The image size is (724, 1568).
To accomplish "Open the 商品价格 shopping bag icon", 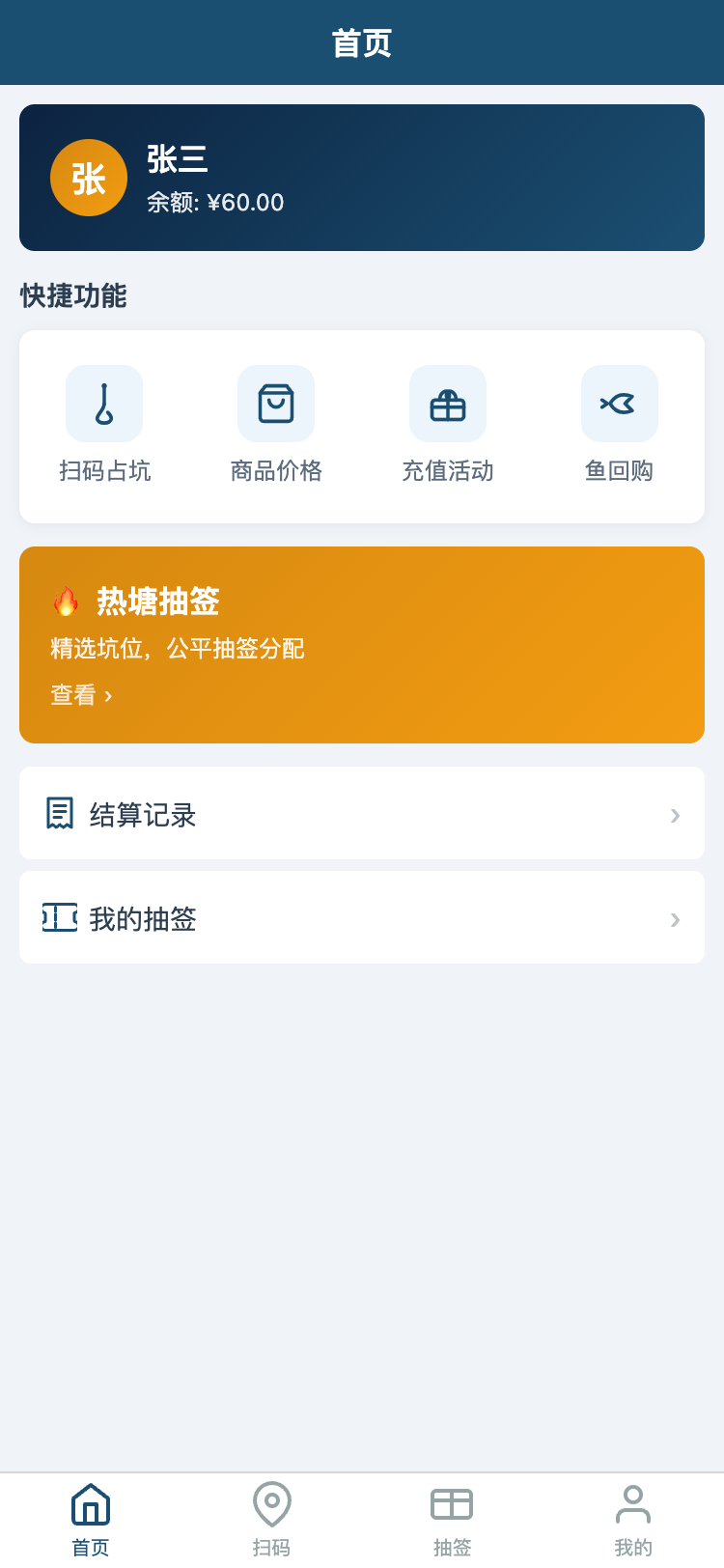I will click(x=275, y=404).
